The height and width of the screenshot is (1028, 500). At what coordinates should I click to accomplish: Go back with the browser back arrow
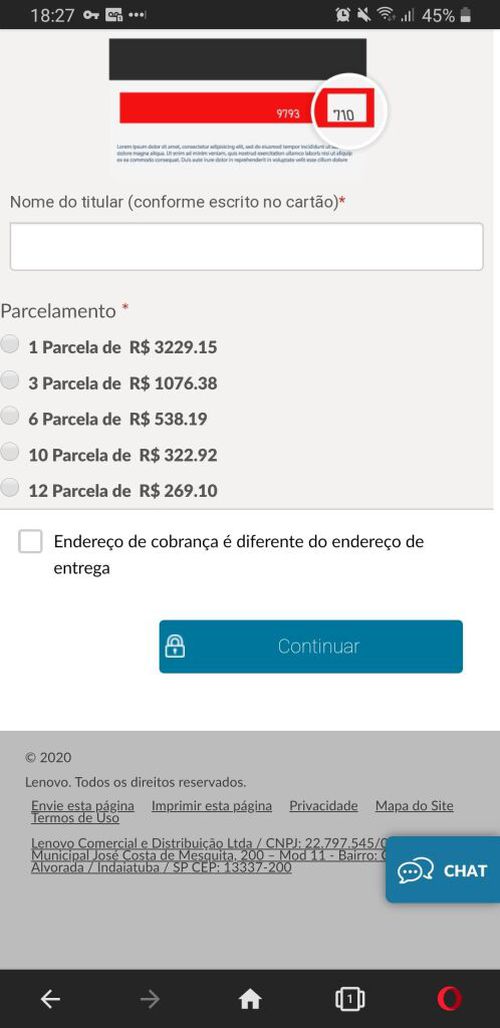[x=50, y=998]
